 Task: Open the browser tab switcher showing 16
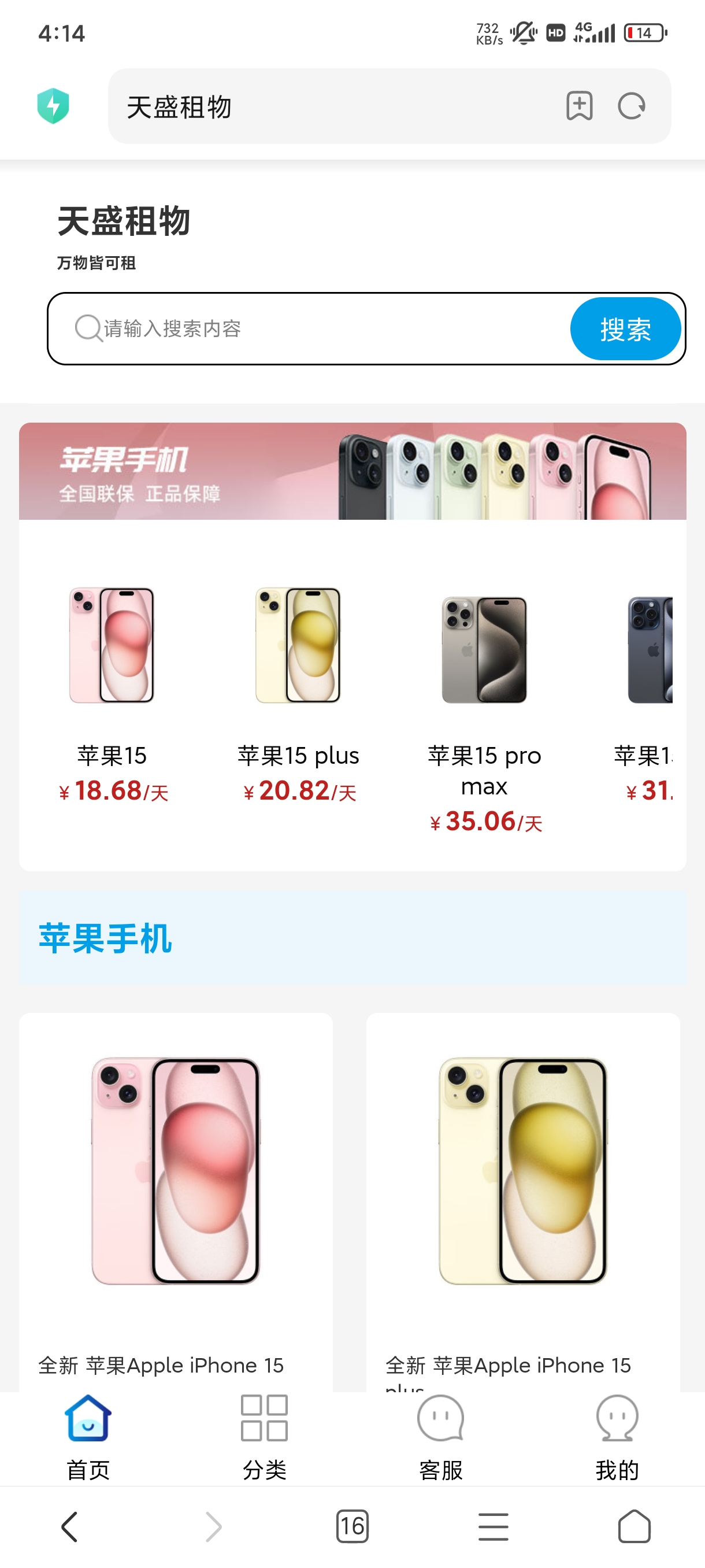pos(352,1526)
